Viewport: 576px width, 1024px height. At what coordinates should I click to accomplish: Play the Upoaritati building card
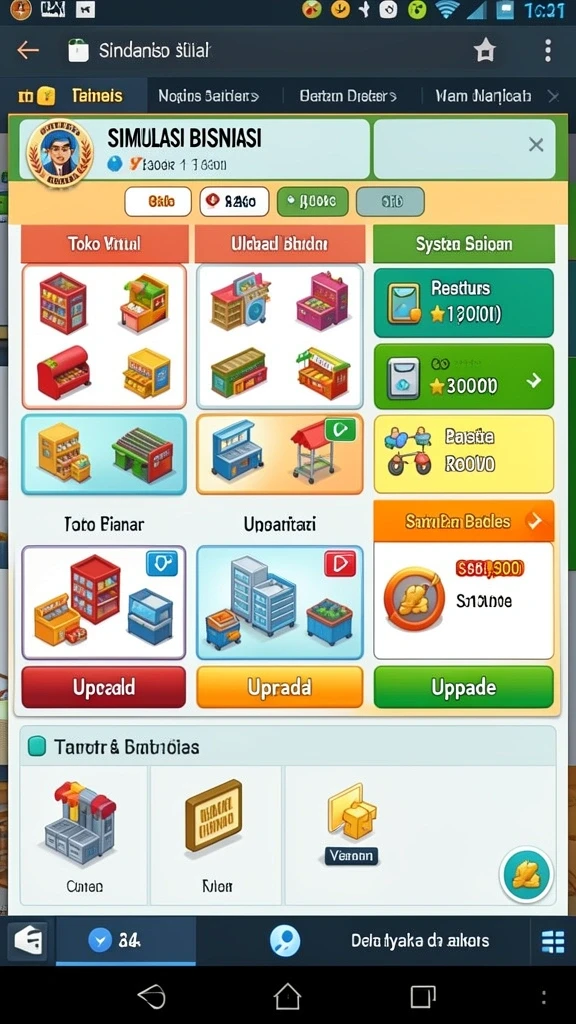tap(280, 602)
